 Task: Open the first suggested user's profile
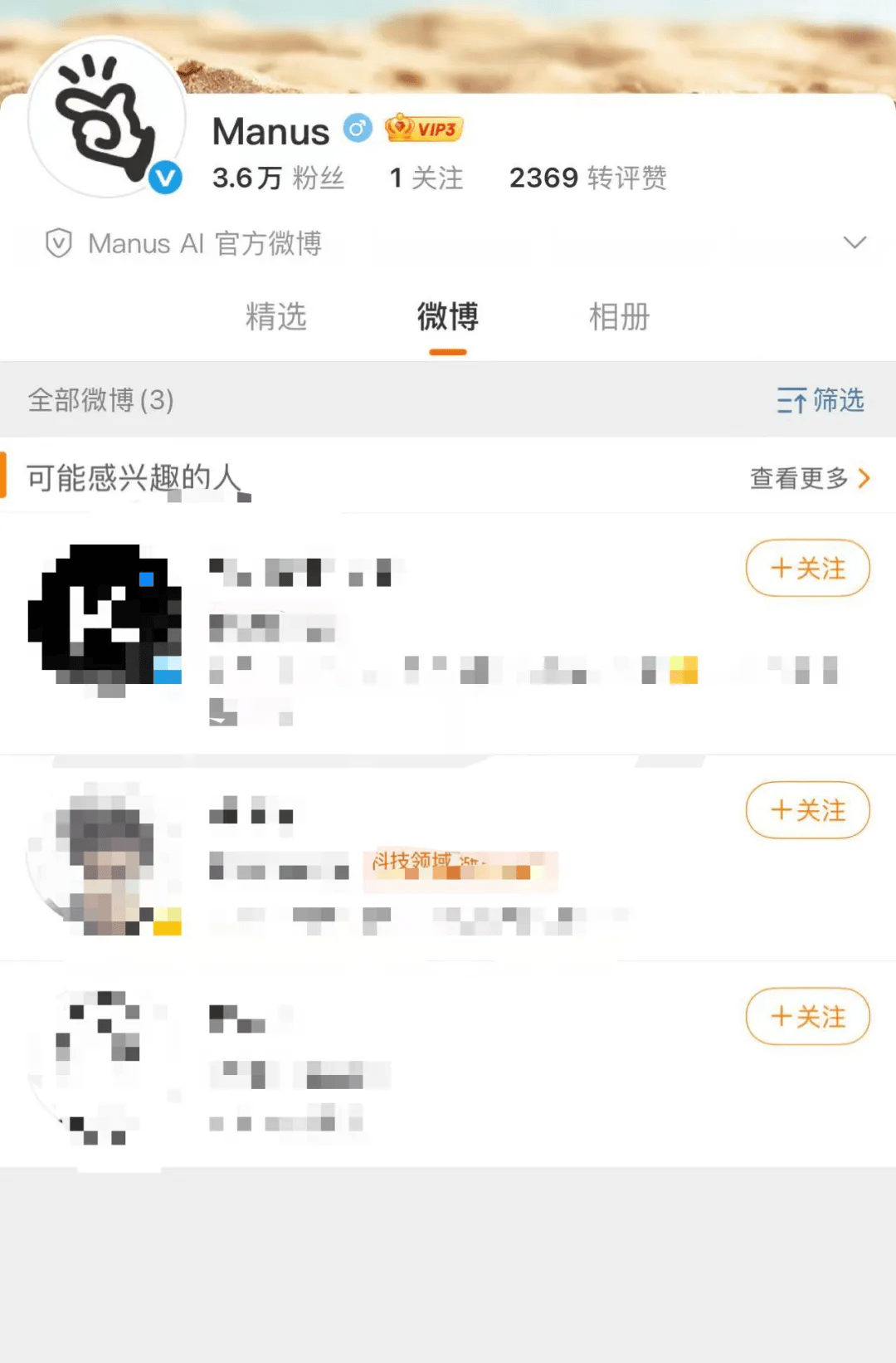[105, 616]
